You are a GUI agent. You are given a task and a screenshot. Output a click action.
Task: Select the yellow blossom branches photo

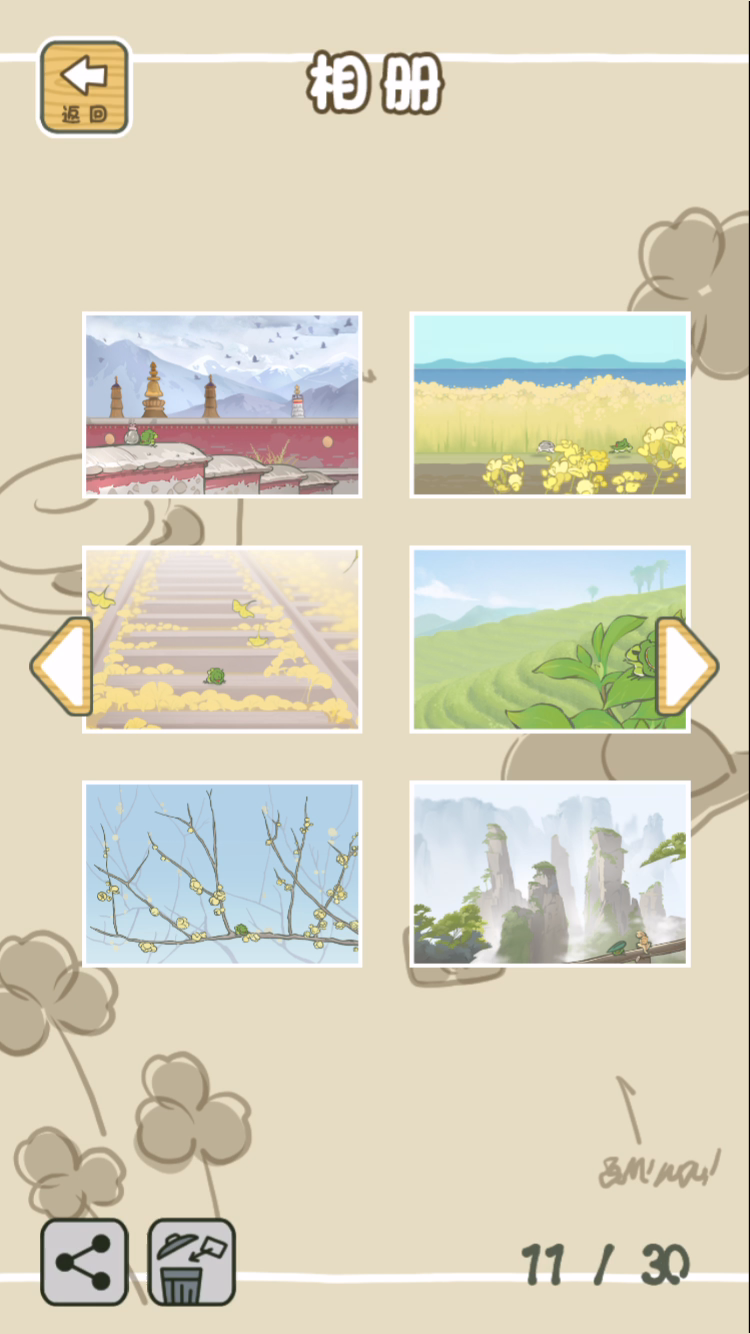tap(222, 873)
